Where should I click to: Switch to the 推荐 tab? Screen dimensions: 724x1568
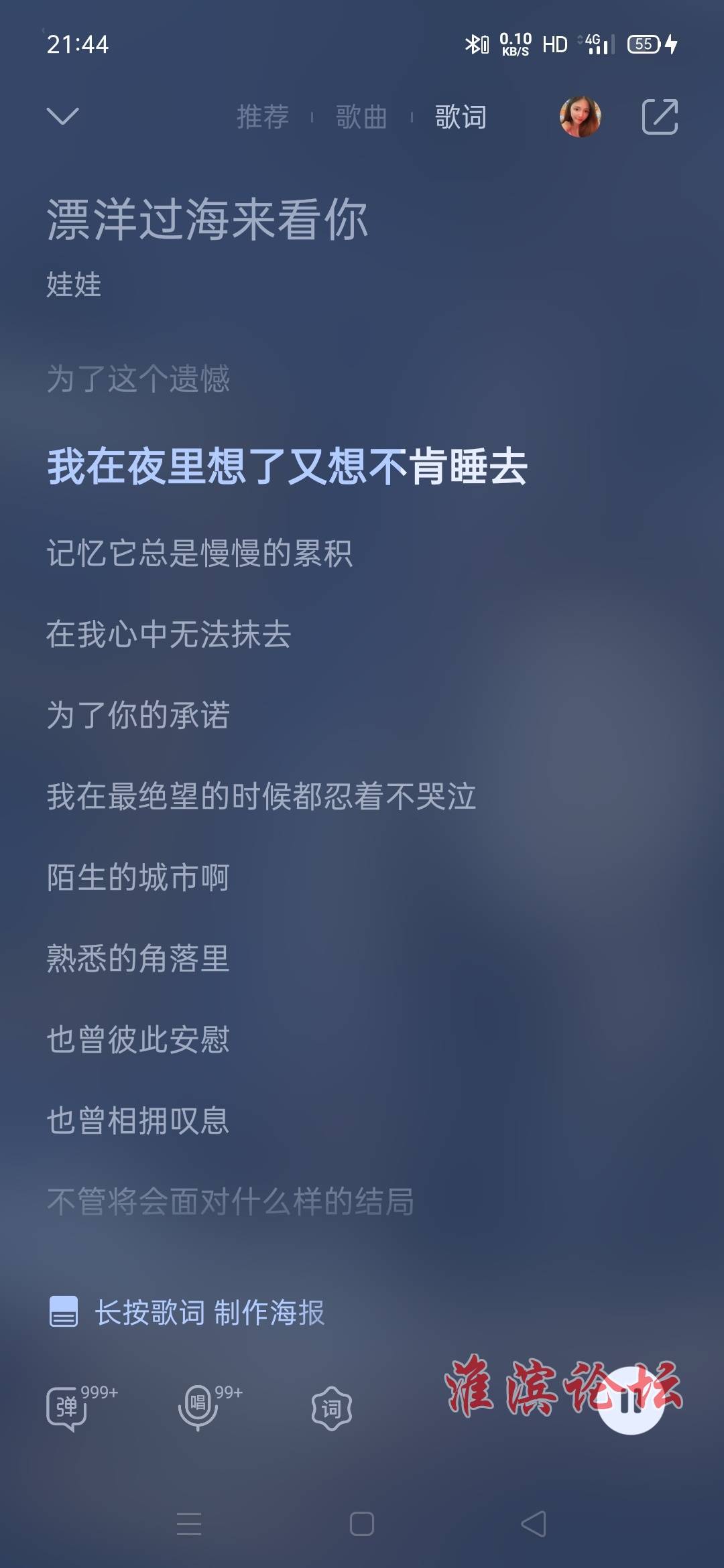263,117
